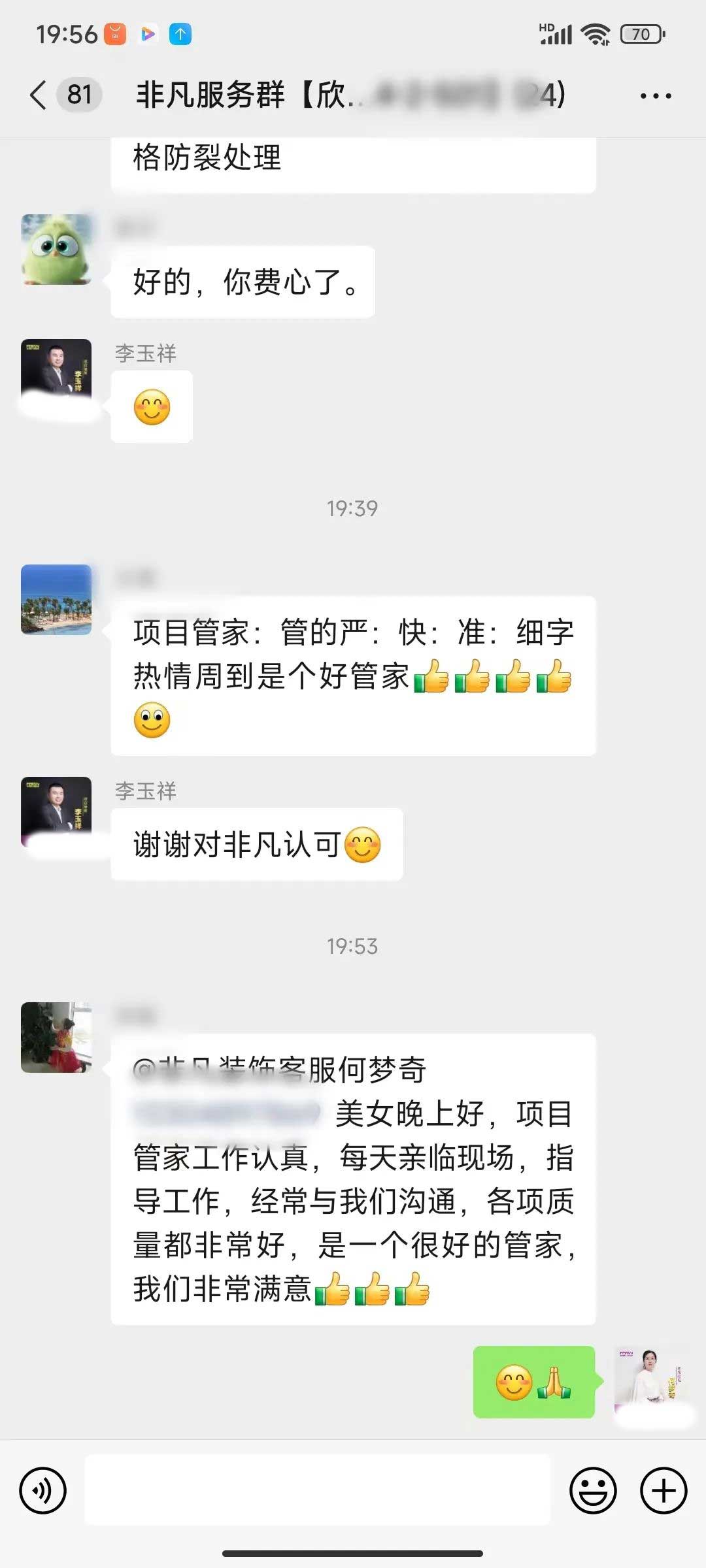Tap the message text input field
The height and width of the screenshot is (1568, 706).
(318, 1490)
